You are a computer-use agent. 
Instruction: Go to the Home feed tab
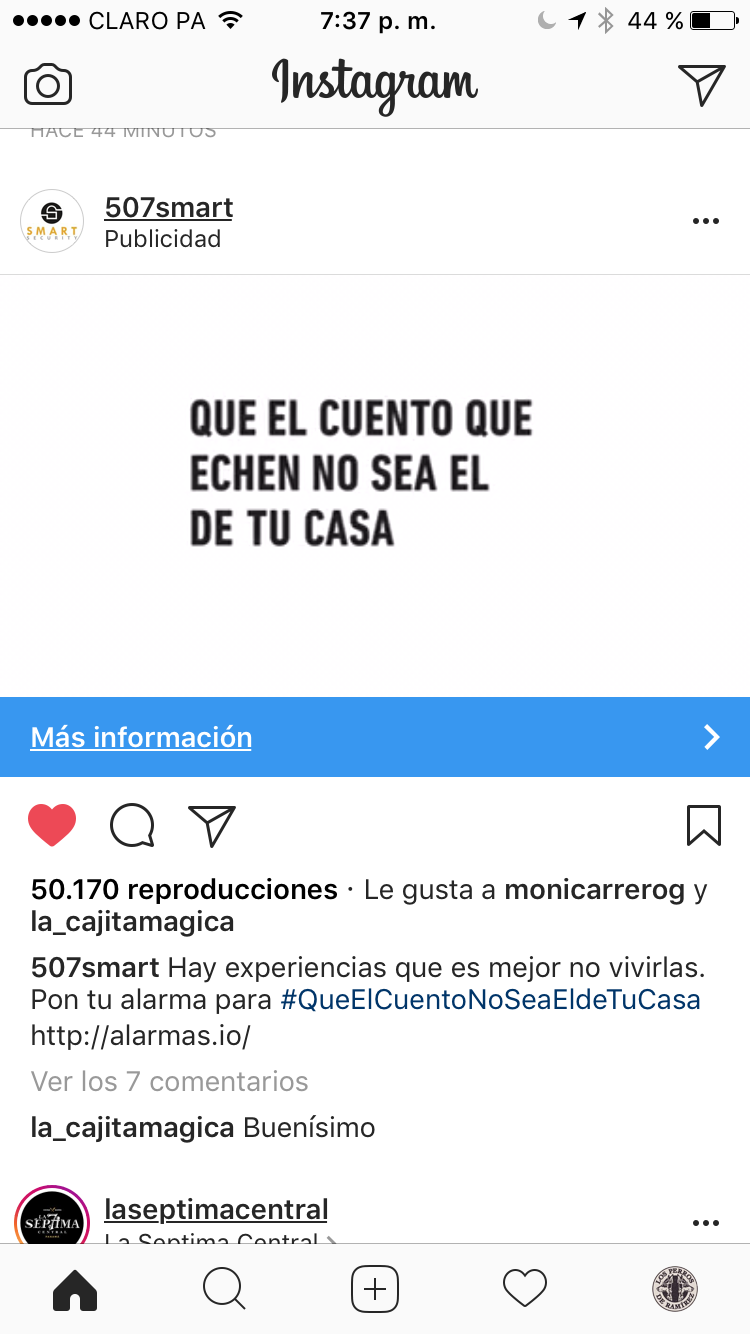click(75, 1289)
